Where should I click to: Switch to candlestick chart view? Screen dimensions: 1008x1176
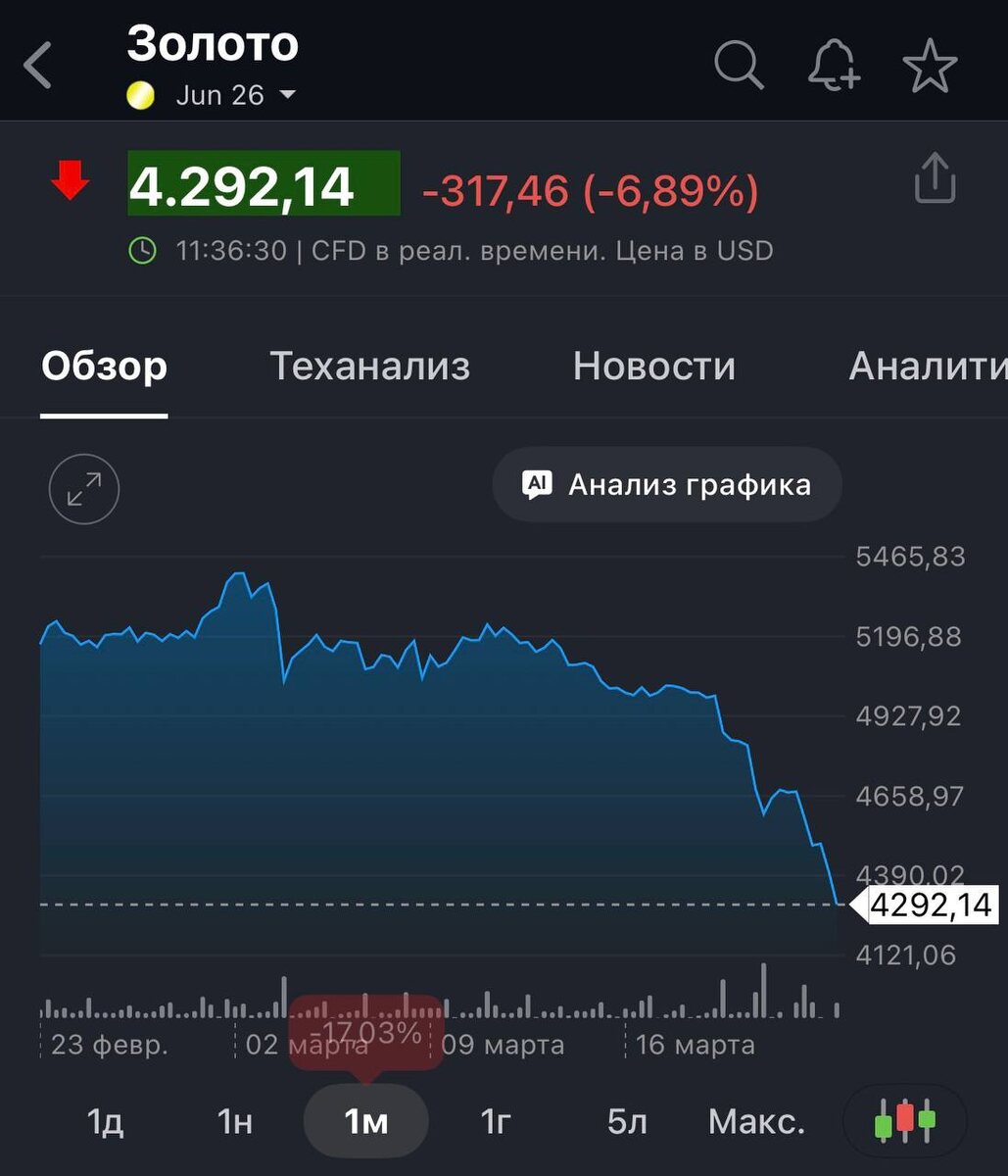pyautogui.click(x=905, y=1121)
